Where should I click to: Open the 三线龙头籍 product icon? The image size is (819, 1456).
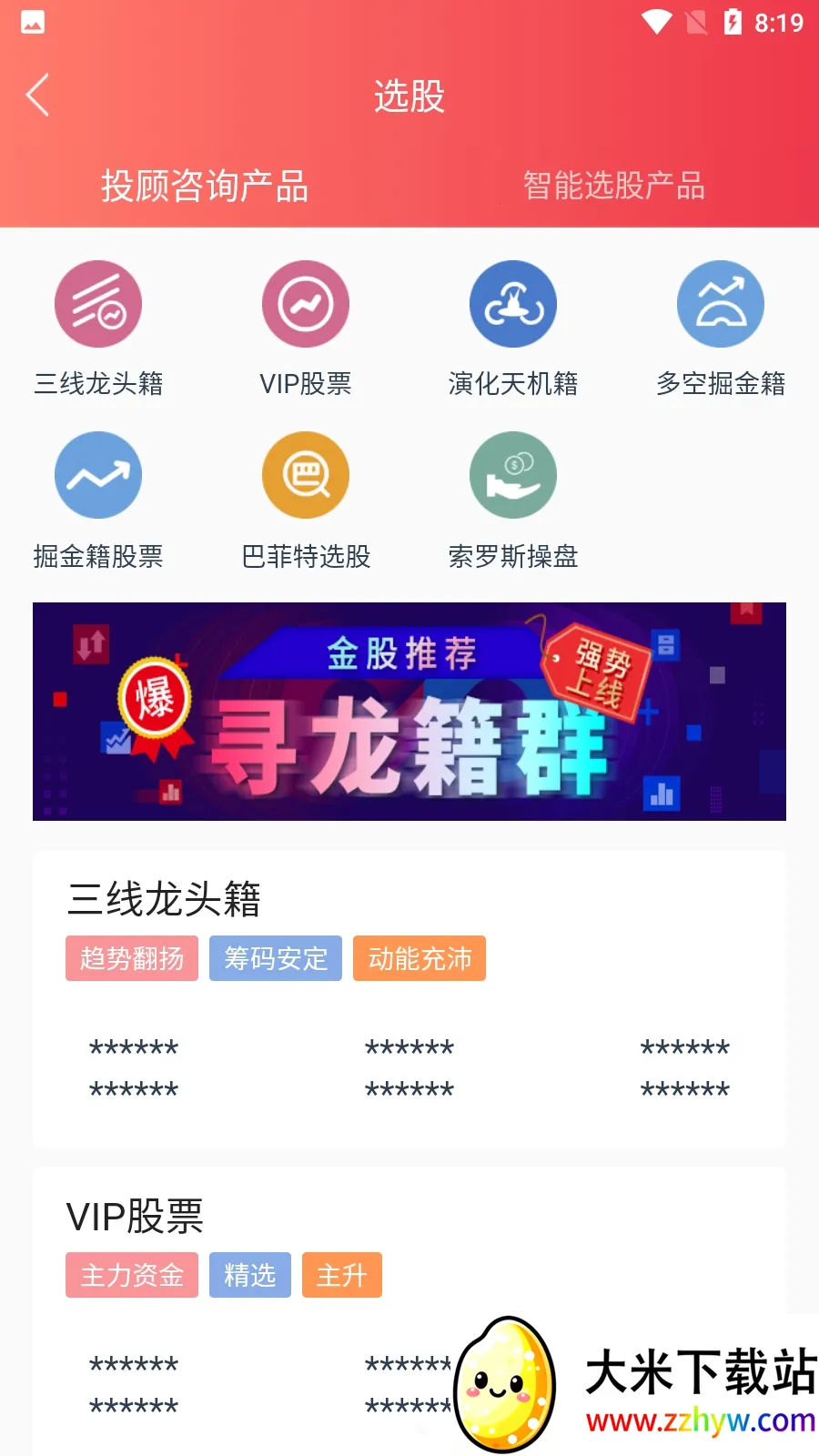[x=98, y=303]
